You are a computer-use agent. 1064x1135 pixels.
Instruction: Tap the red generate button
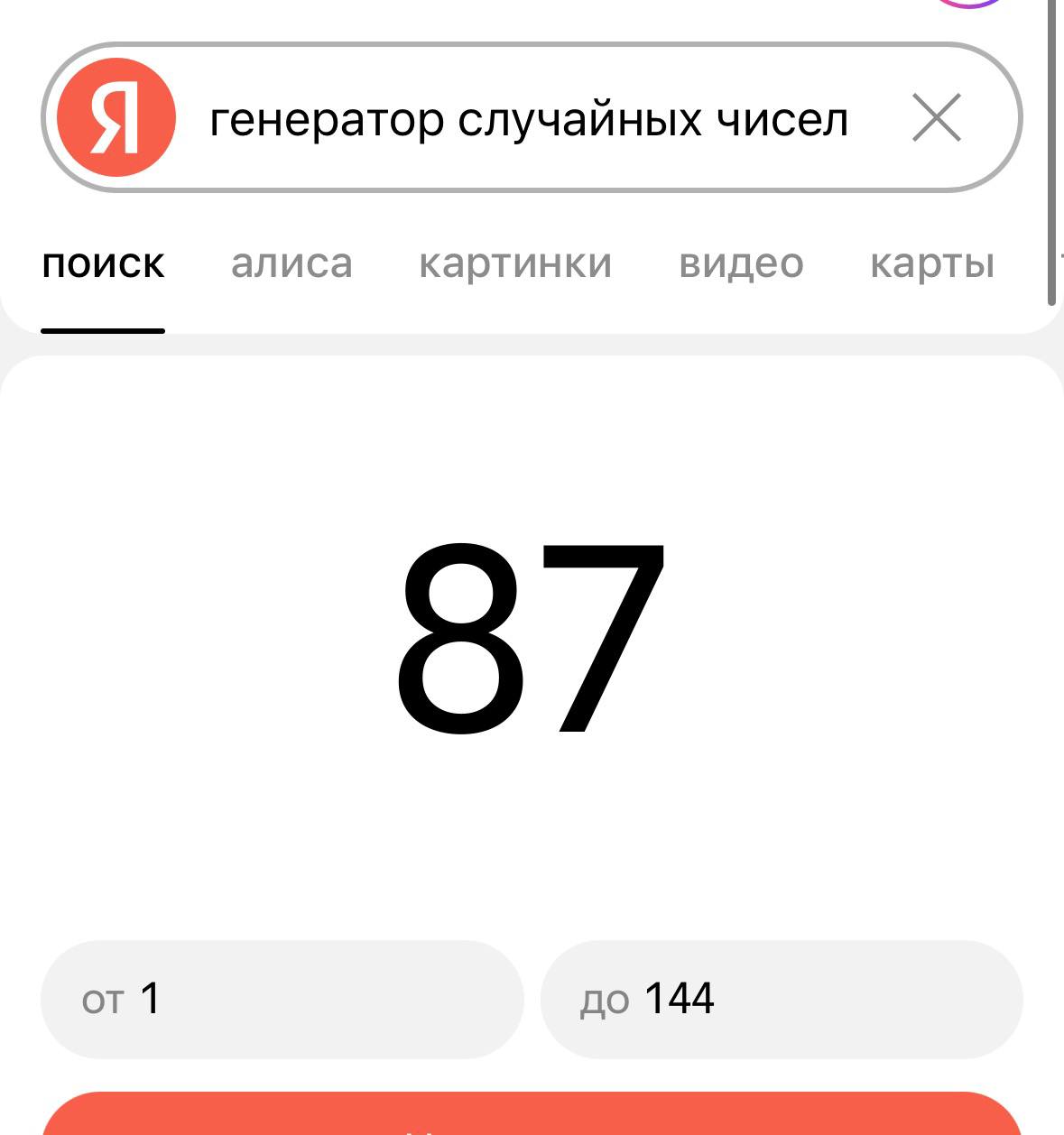click(532, 1117)
